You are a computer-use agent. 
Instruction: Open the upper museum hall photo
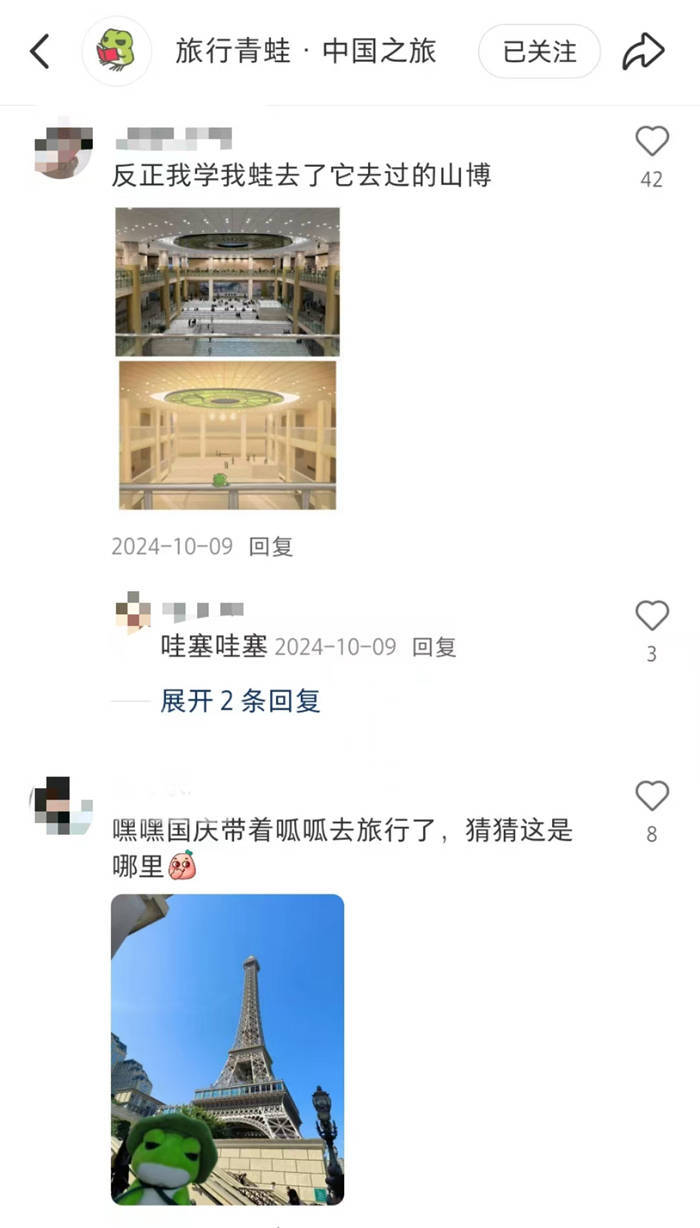(x=228, y=281)
